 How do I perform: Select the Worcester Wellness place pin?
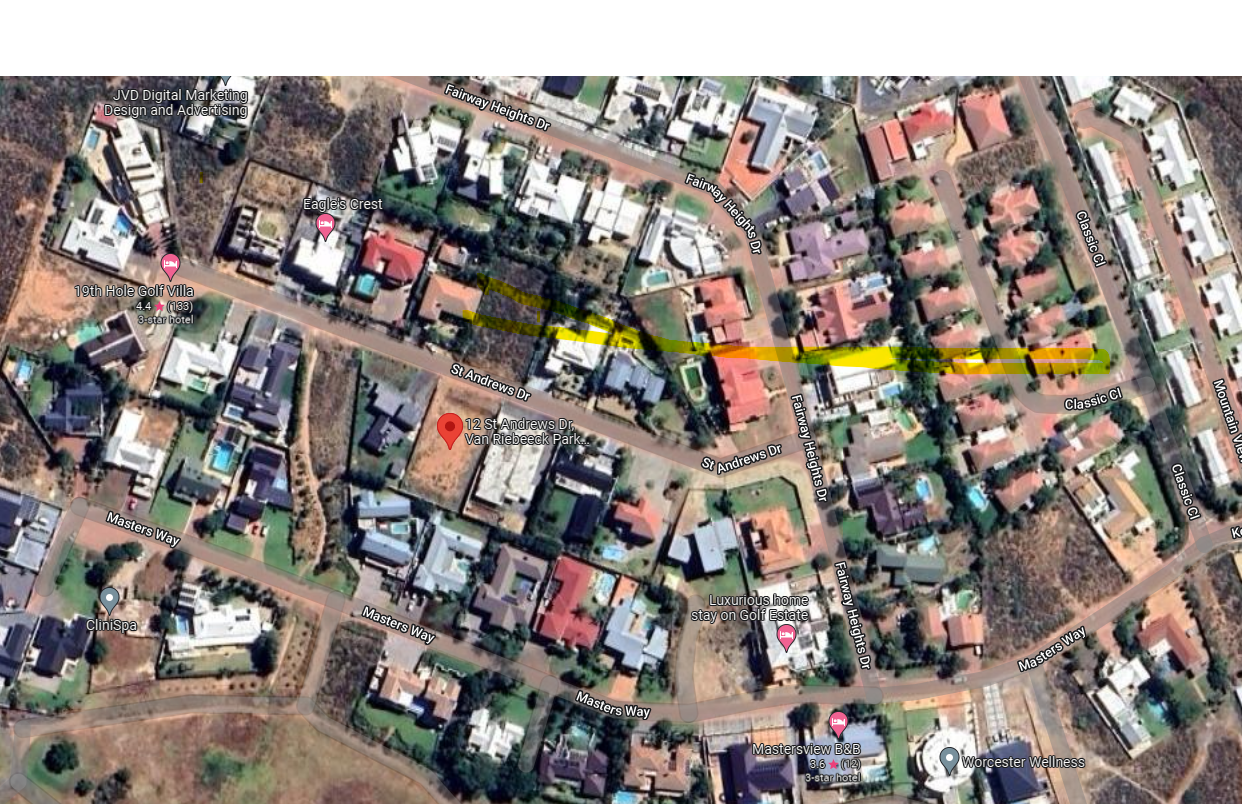[x=949, y=759]
